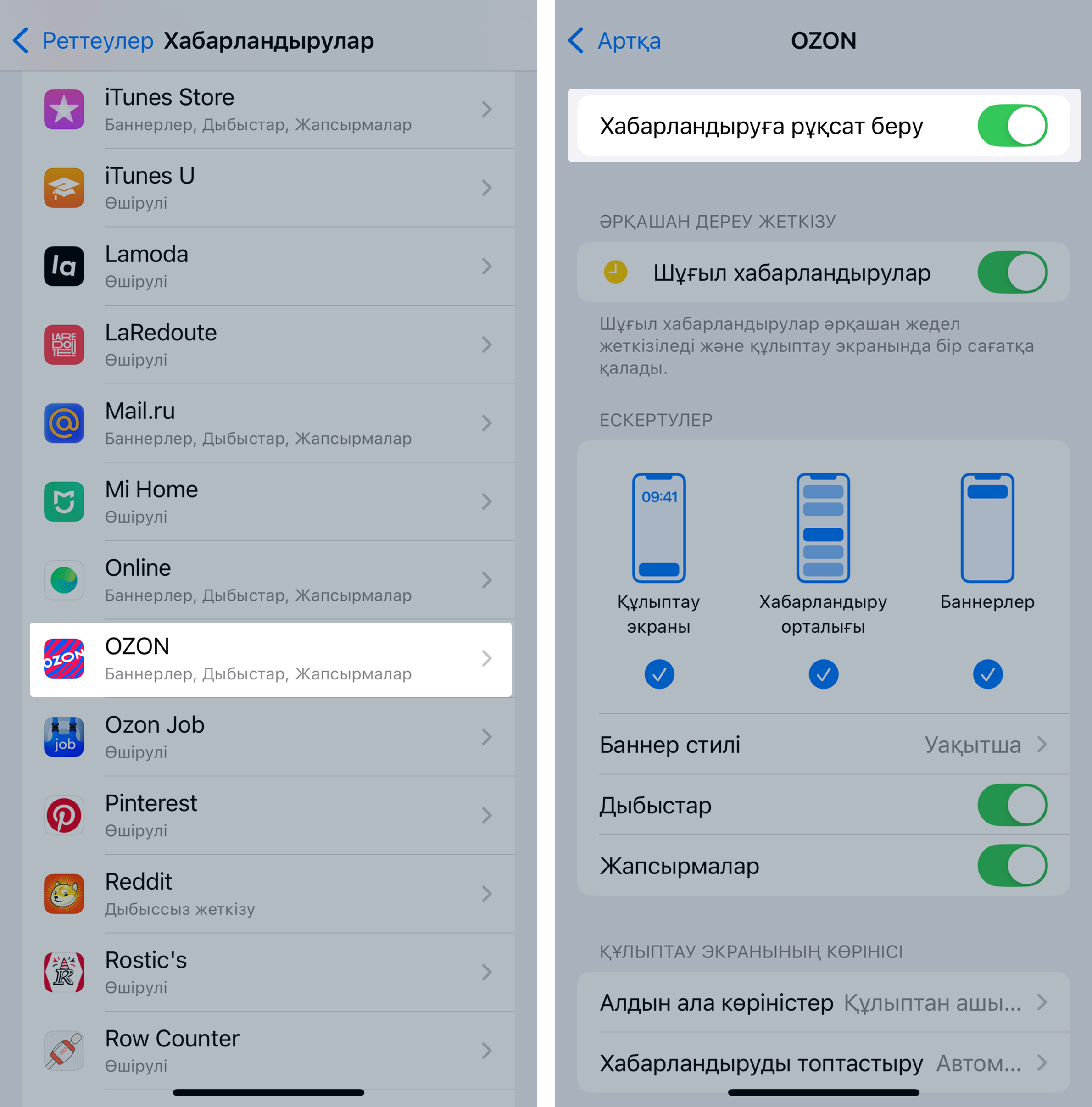Open Mi Home notification settings
The width and height of the screenshot is (1092, 1107).
point(269,502)
